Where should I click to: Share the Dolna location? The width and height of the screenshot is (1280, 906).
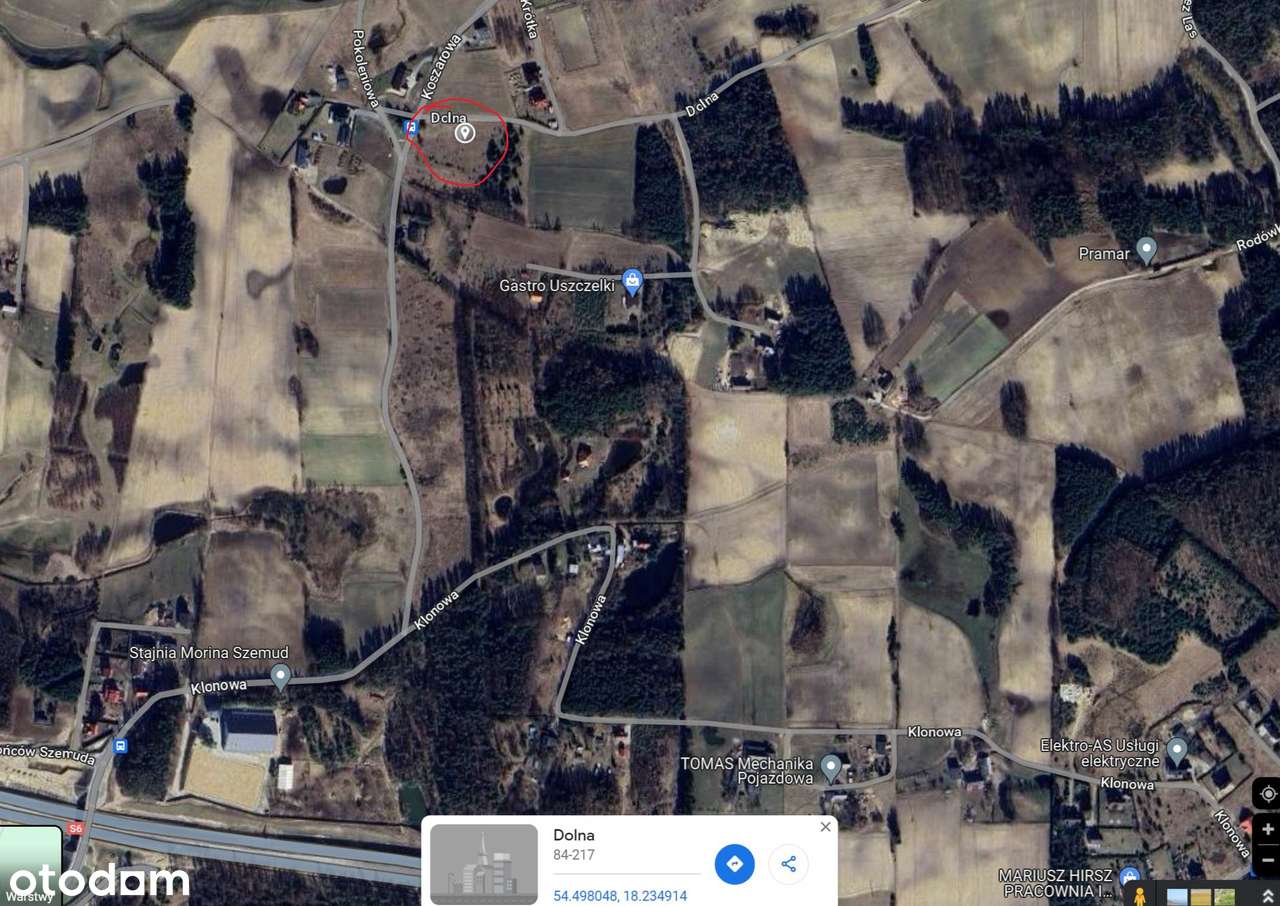(x=788, y=864)
